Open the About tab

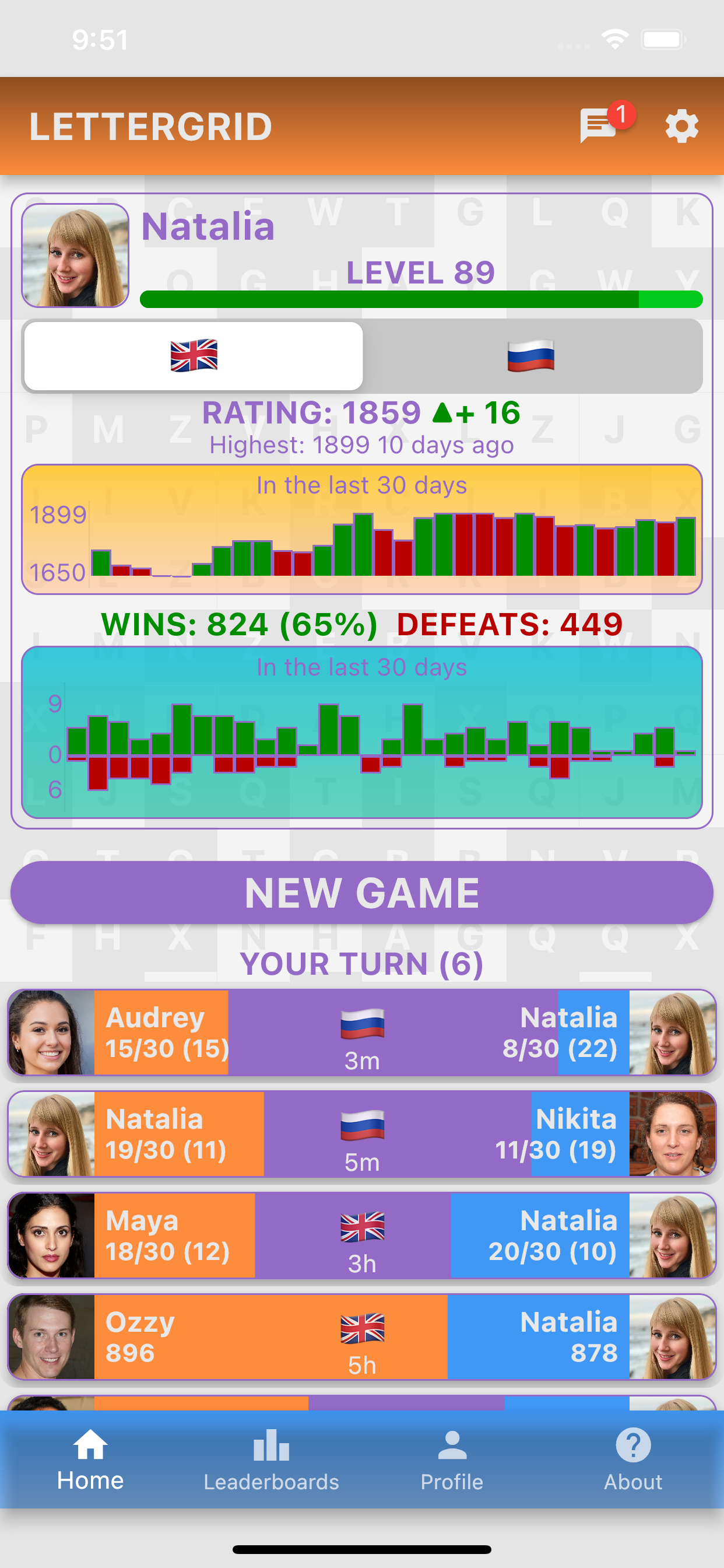click(632, 1459)
